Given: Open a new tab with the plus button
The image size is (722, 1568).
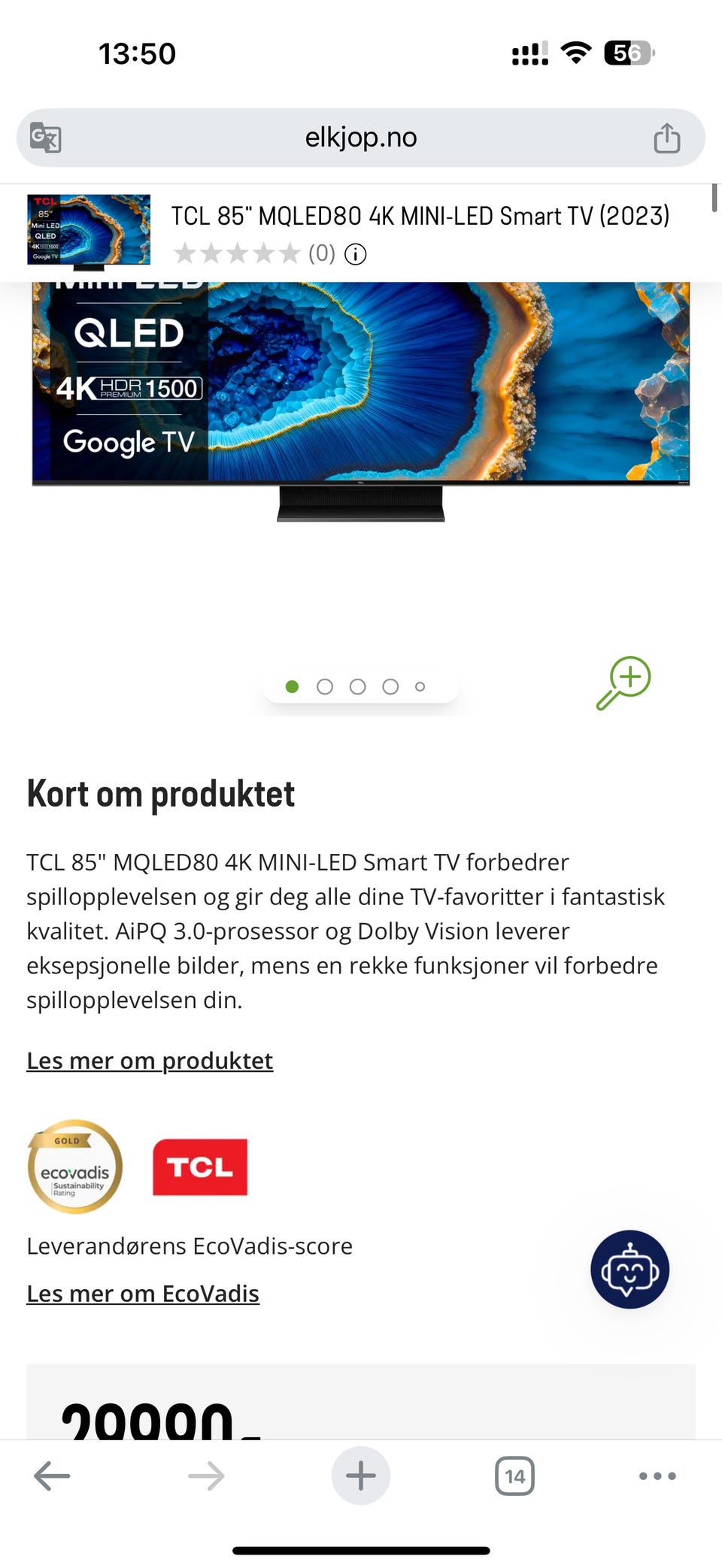Looking at the screenshot, I should (x=360, y=1475).
